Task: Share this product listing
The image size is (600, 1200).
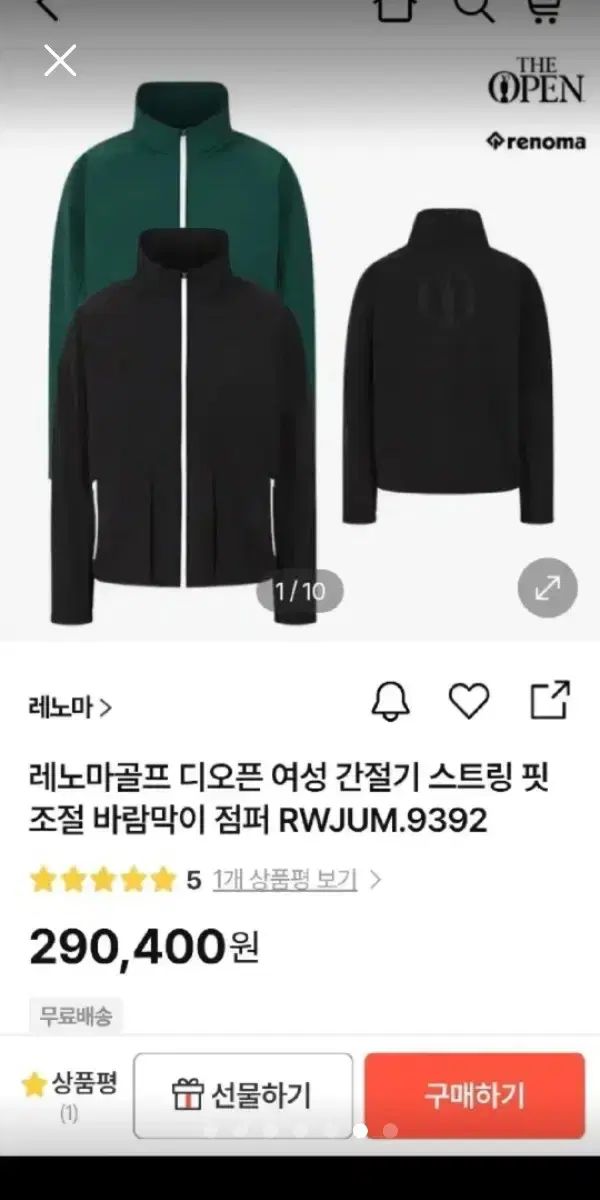Action: (549, 700)
